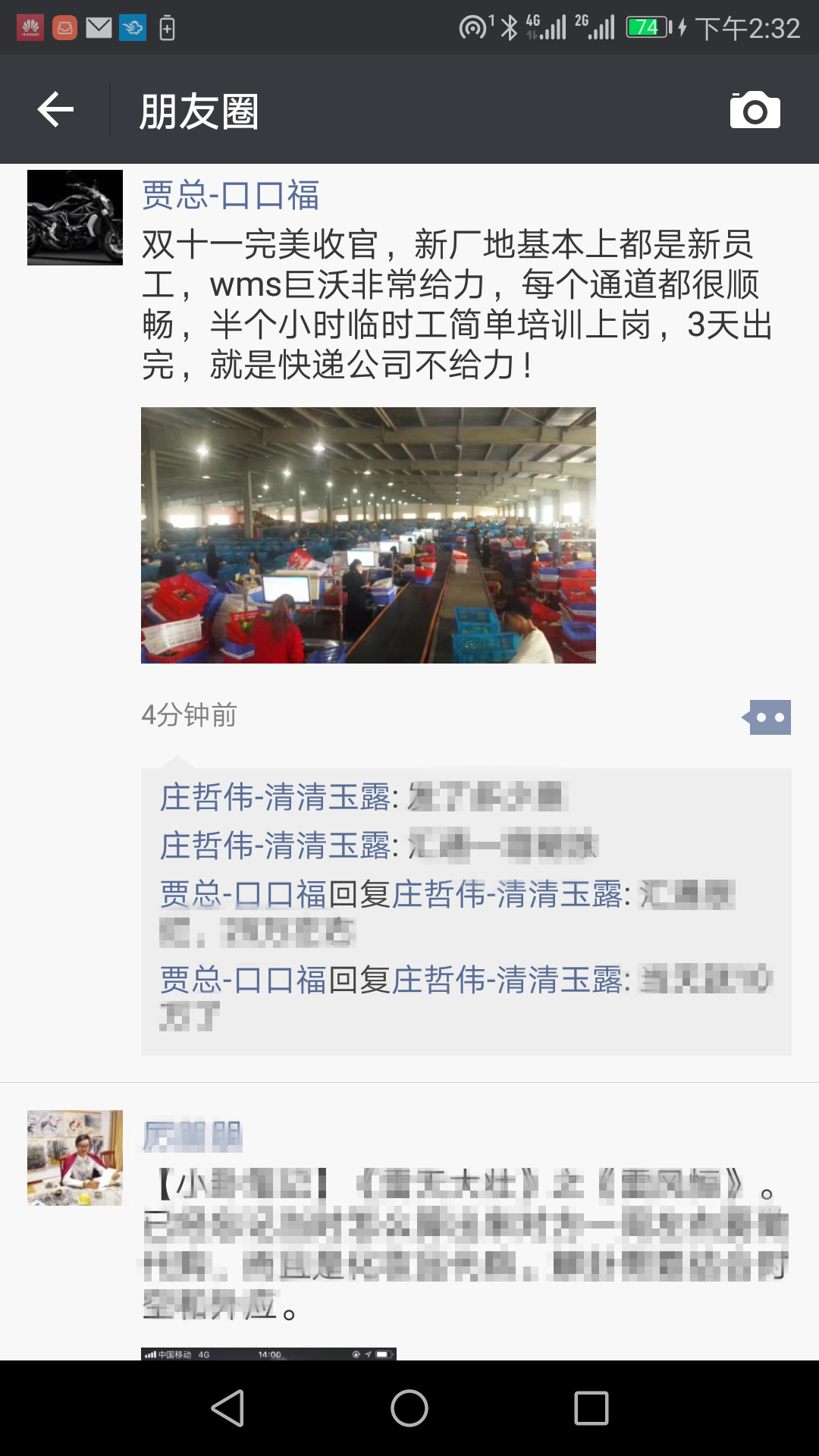This screenshot has width=819, height=1456.
Task: Tap 庄哲伟-清清玉露's name in first comment
Action: coord(275,798)
